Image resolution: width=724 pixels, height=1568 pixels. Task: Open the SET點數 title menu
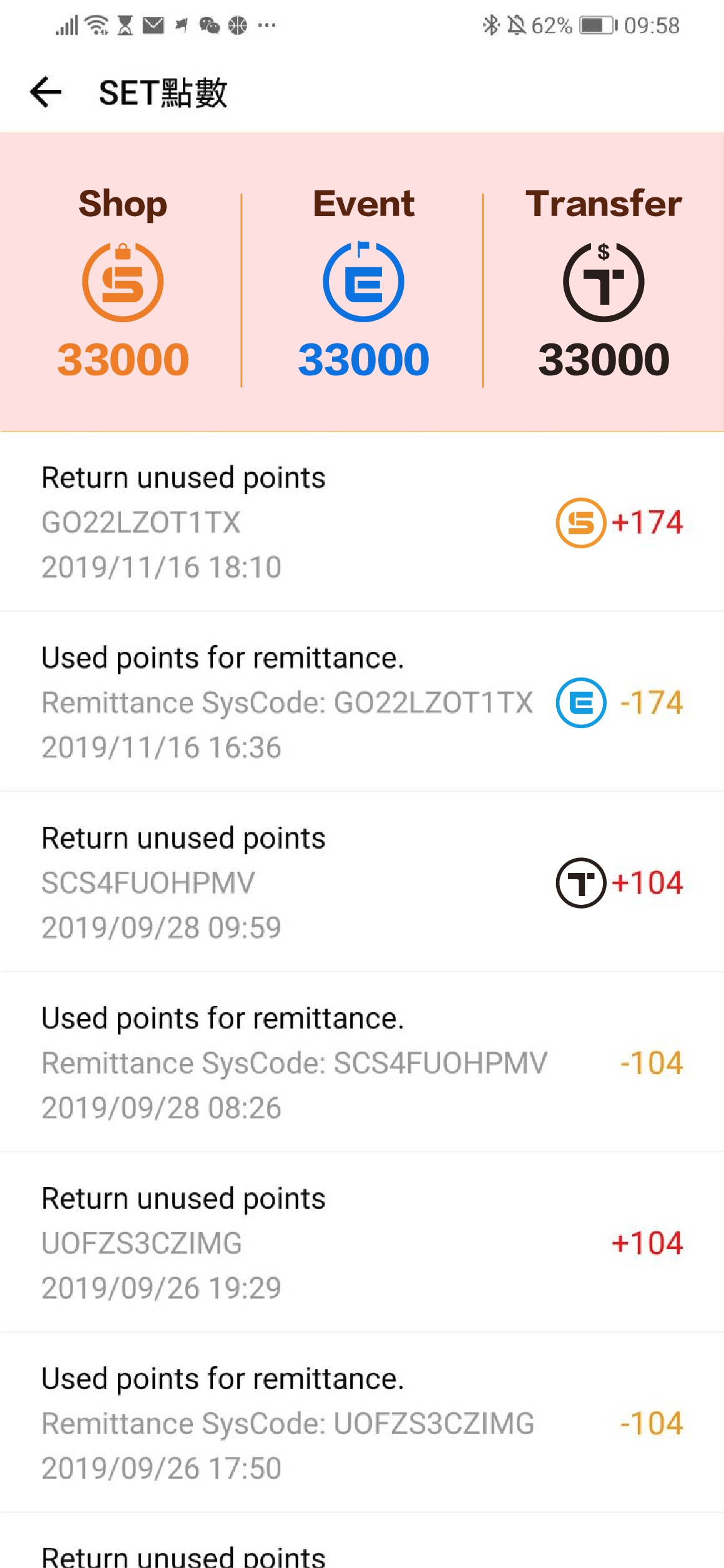pyautogui.click(x=163, y=94)
